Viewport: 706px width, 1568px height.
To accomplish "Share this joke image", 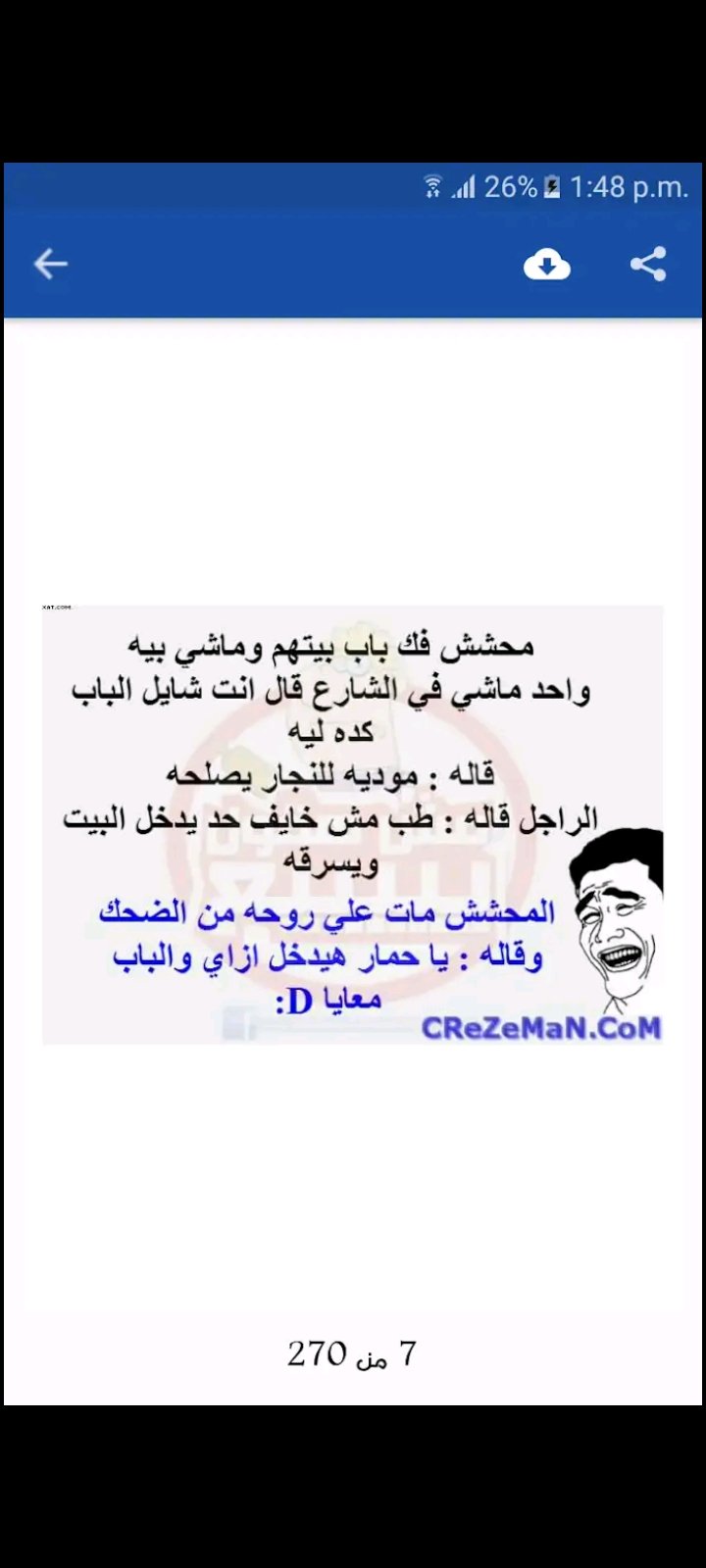I will point(648,264).
